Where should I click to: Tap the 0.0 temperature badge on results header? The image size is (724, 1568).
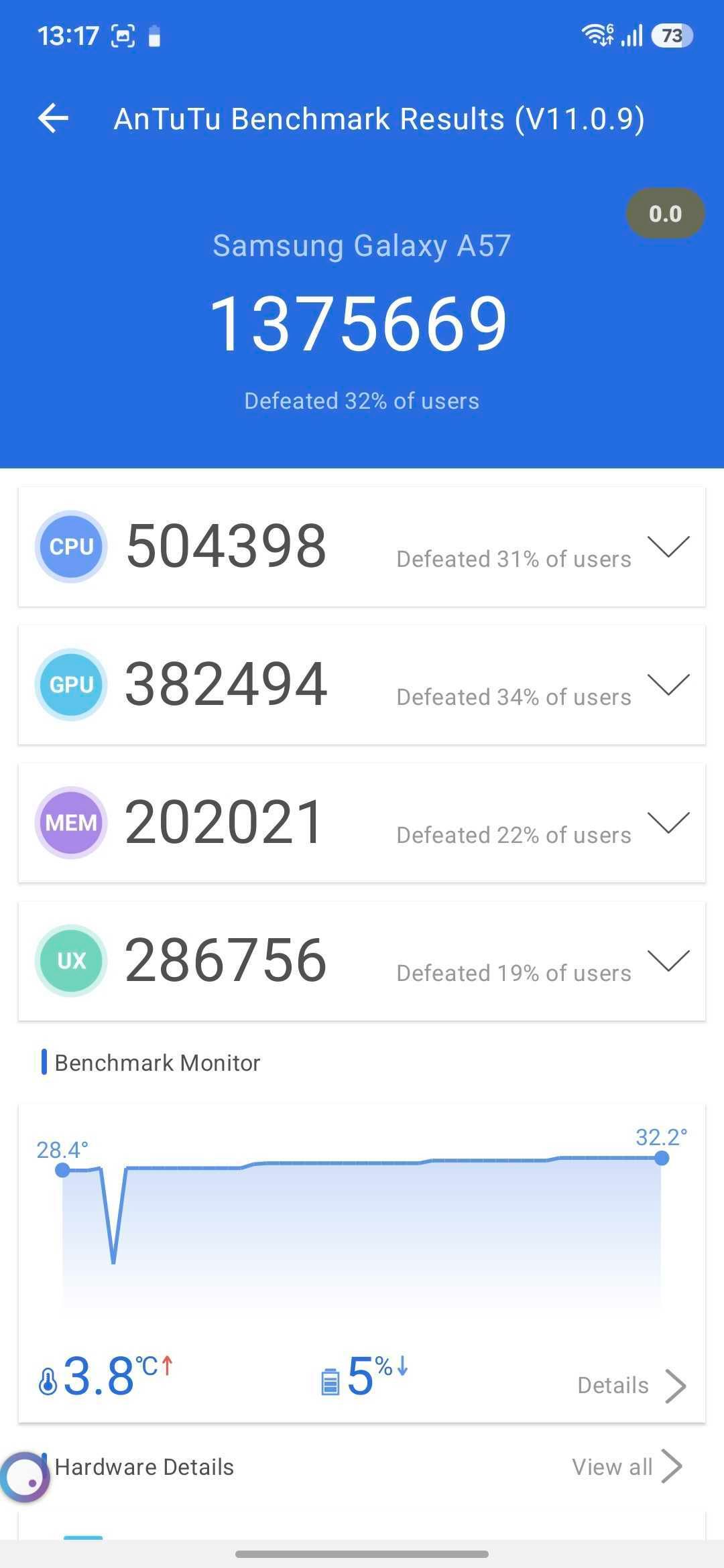tap(665, 213)
